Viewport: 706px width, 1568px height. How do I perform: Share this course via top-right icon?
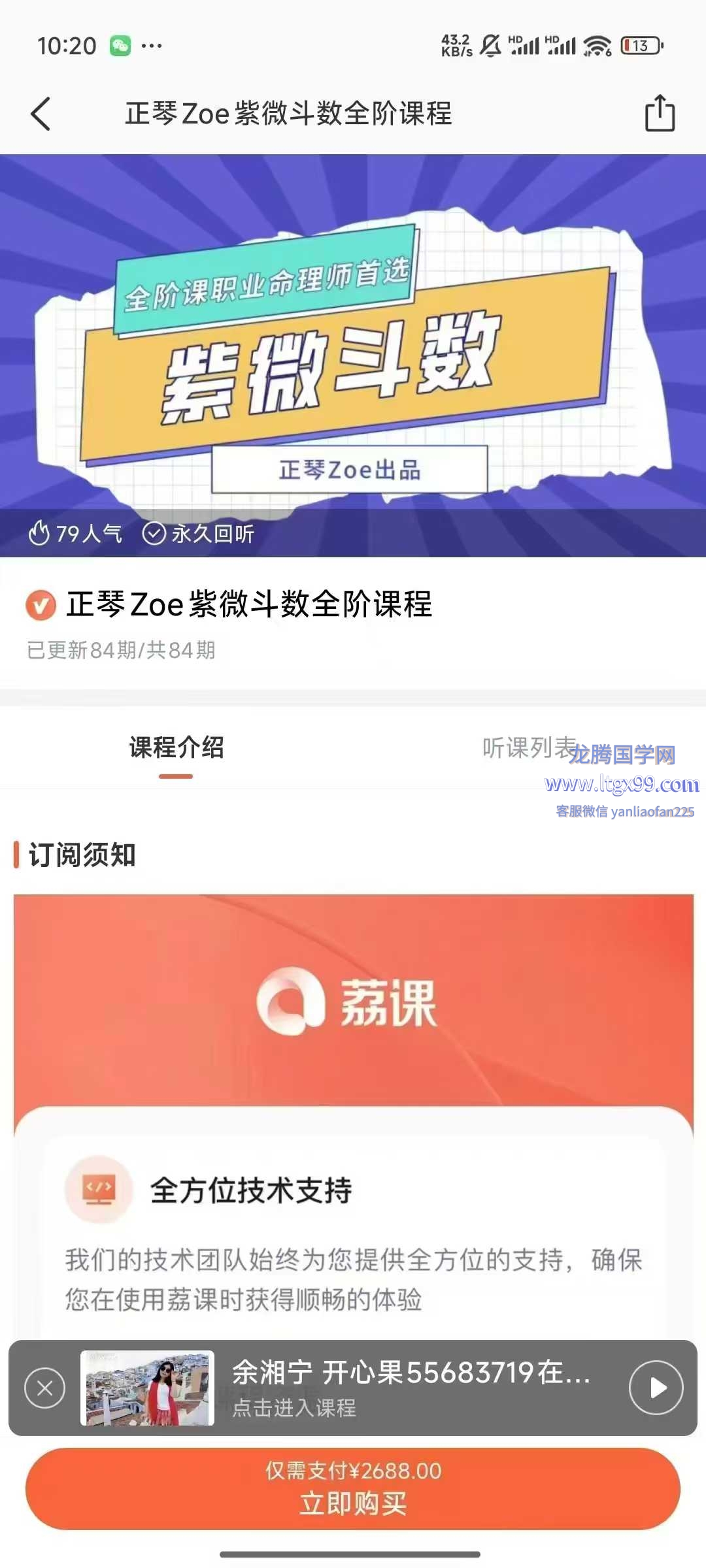point(659,114)
